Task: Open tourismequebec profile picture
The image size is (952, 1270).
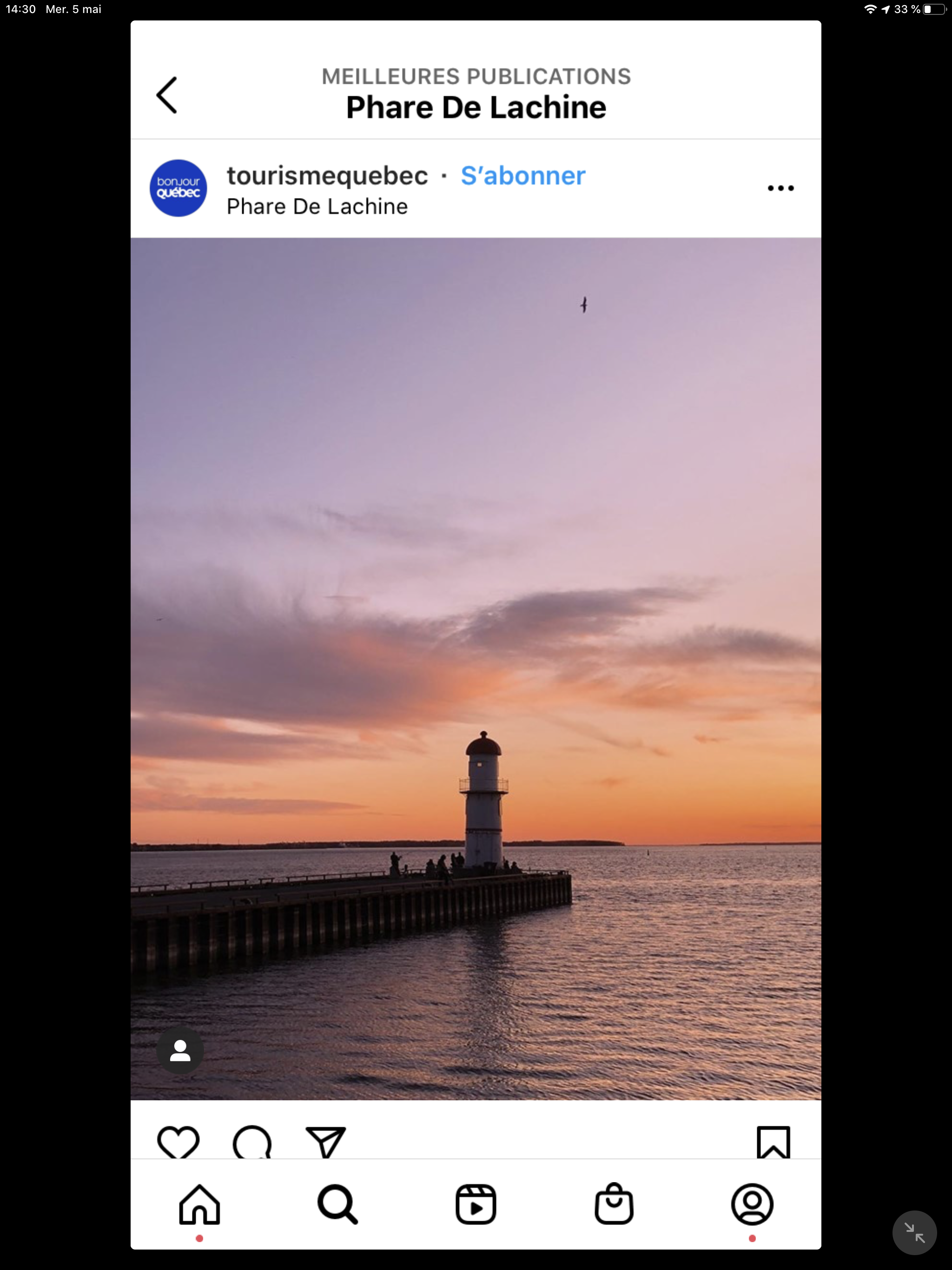Action: tap(178, 188)
